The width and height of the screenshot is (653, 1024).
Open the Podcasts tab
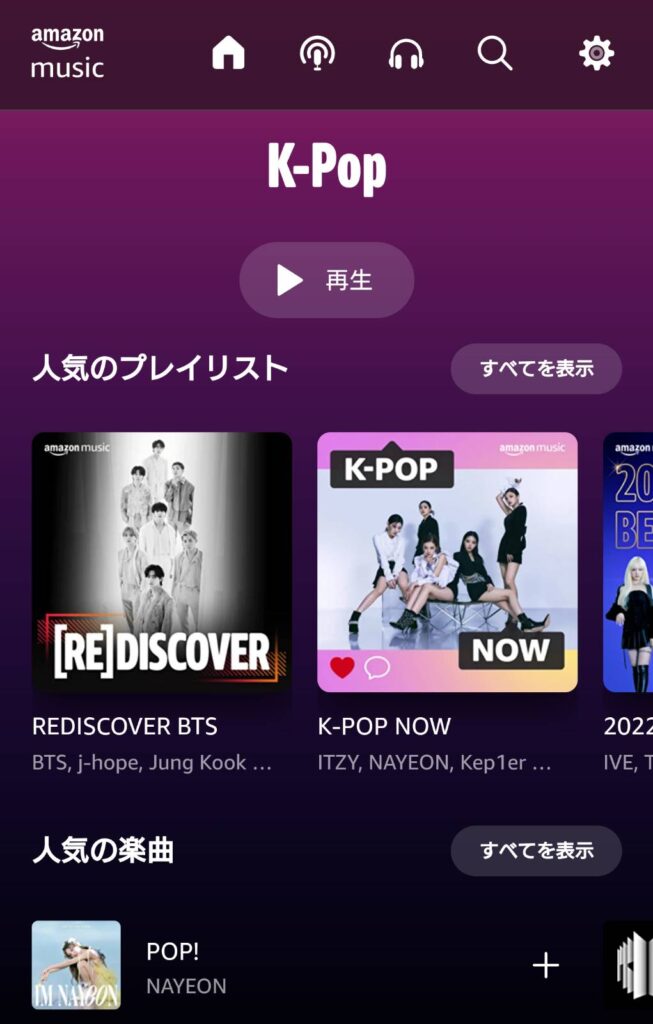click(x=317, y=53)
